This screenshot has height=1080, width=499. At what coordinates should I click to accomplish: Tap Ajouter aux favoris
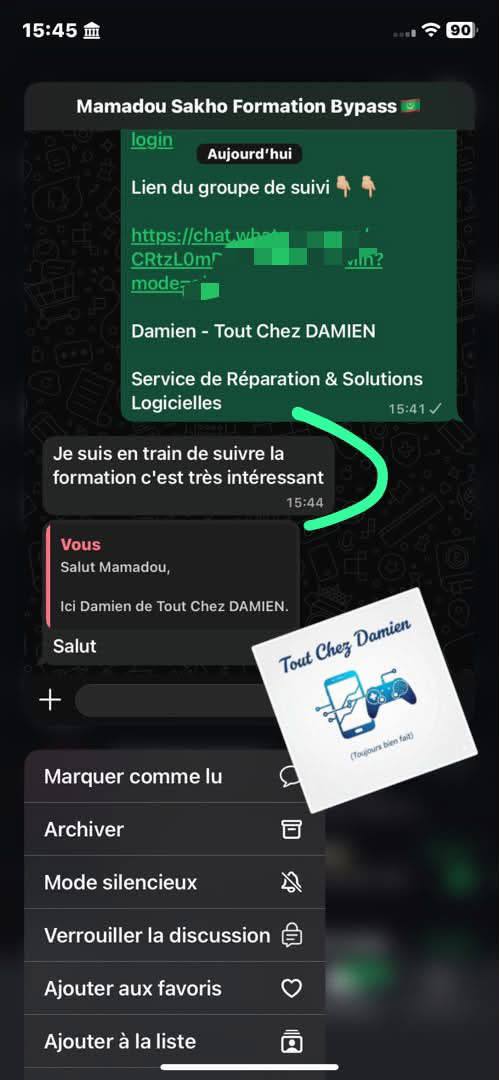click(174, 989)
